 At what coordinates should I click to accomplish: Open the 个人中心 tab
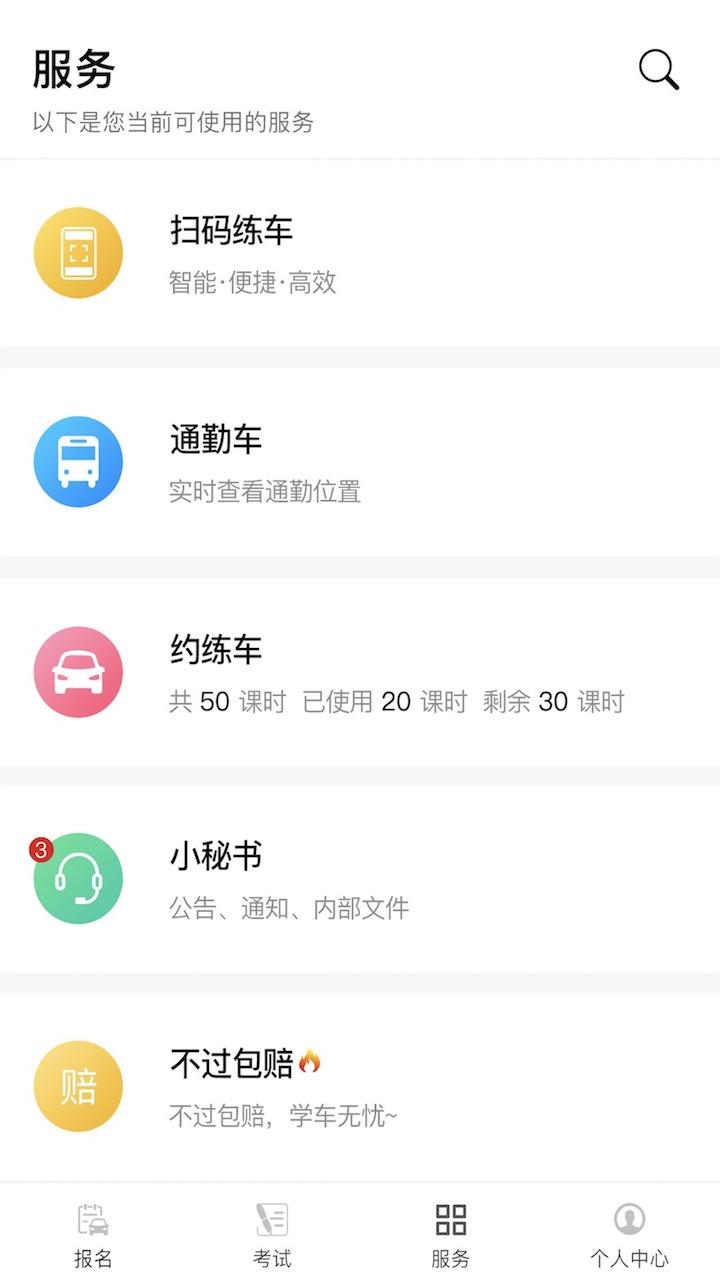pyautogui.click(x=629, y=1234)
